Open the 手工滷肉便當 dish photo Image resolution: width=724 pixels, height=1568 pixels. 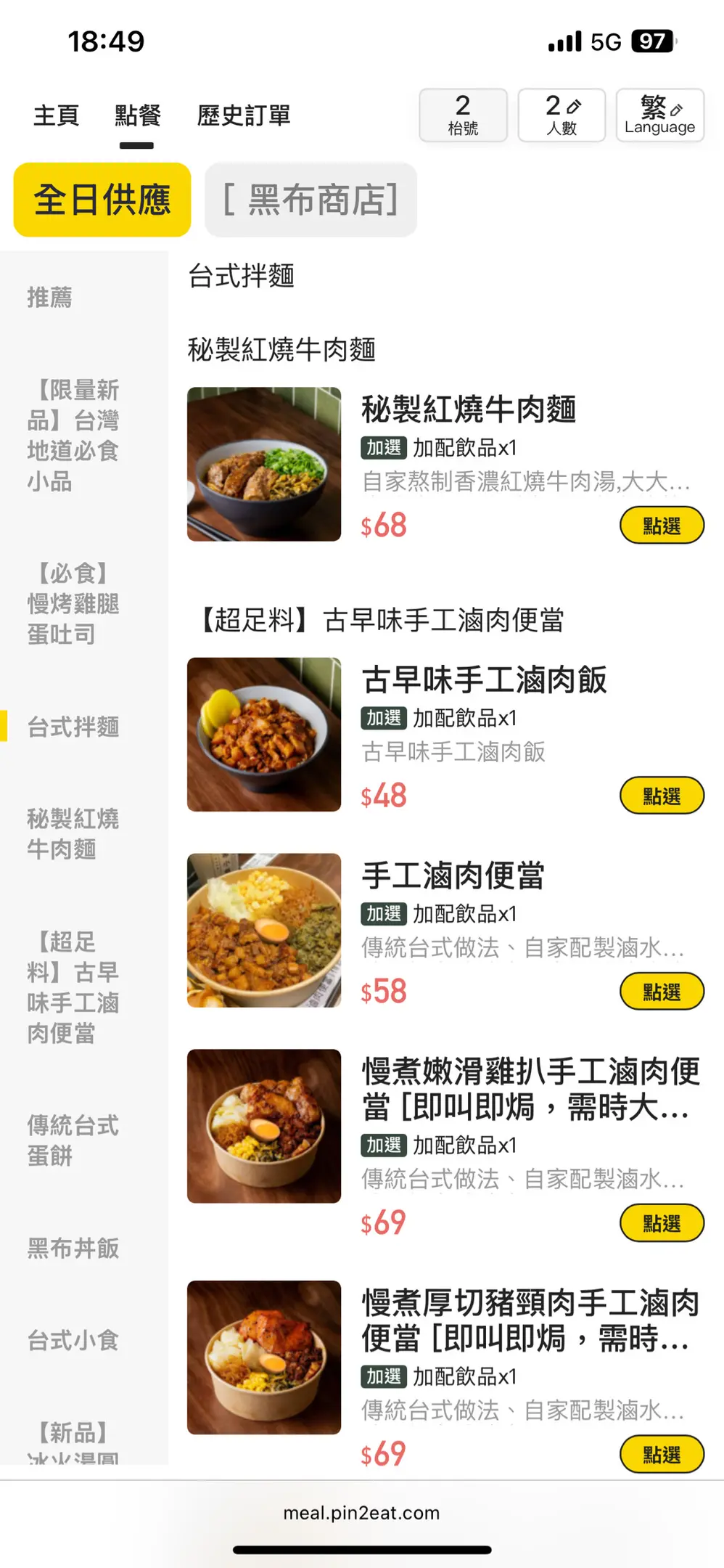(264, 930)
